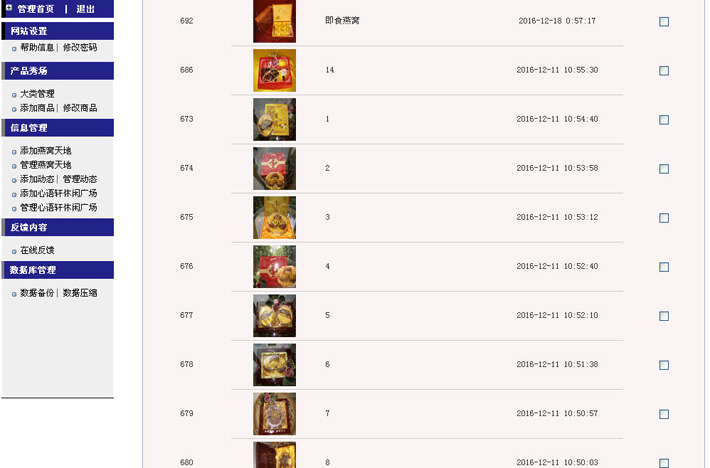The height and width of the screenshot is (468, 710).
Task: Open 数据备份 database backup
Action: [37, 293]
